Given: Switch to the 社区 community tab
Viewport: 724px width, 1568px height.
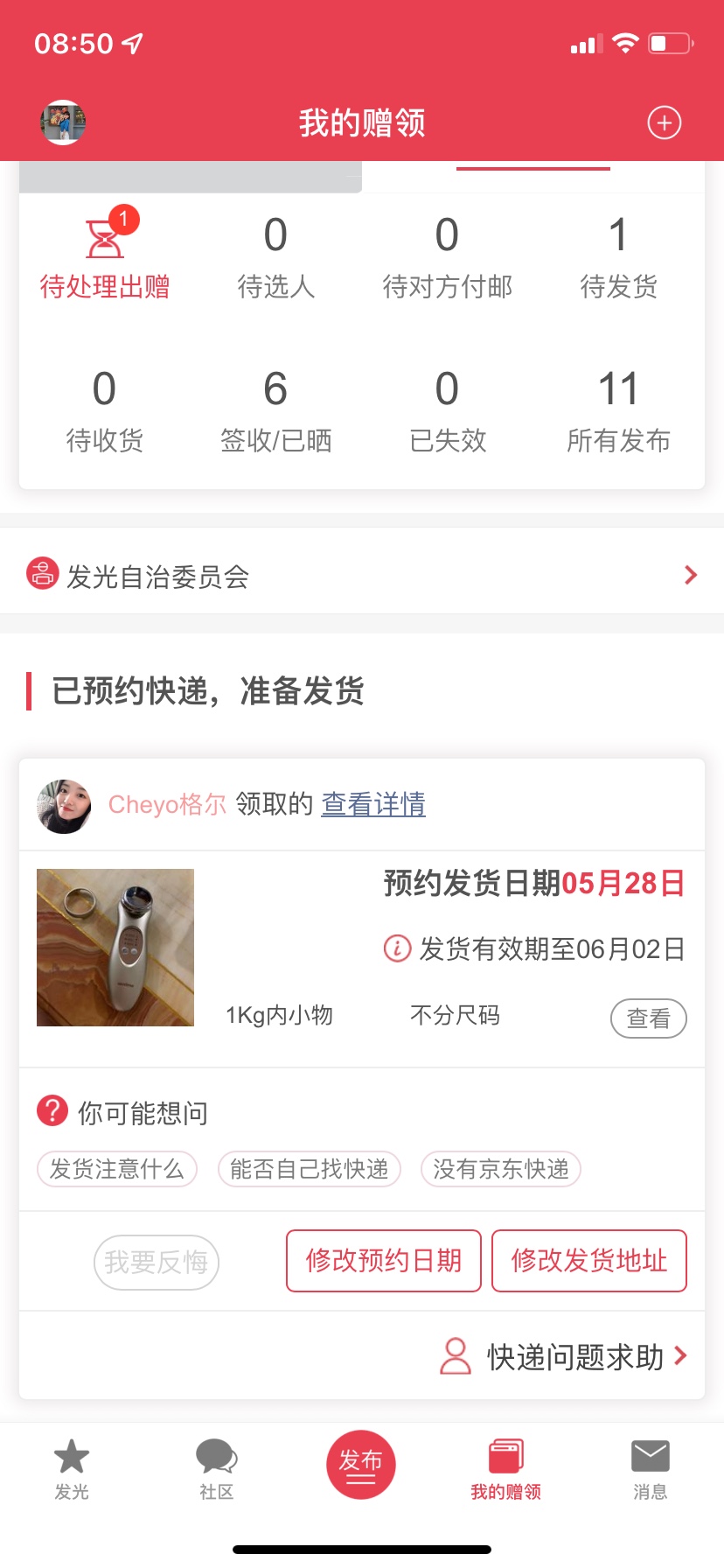Looking at the screenshot, I should [x=216, y=1469].
